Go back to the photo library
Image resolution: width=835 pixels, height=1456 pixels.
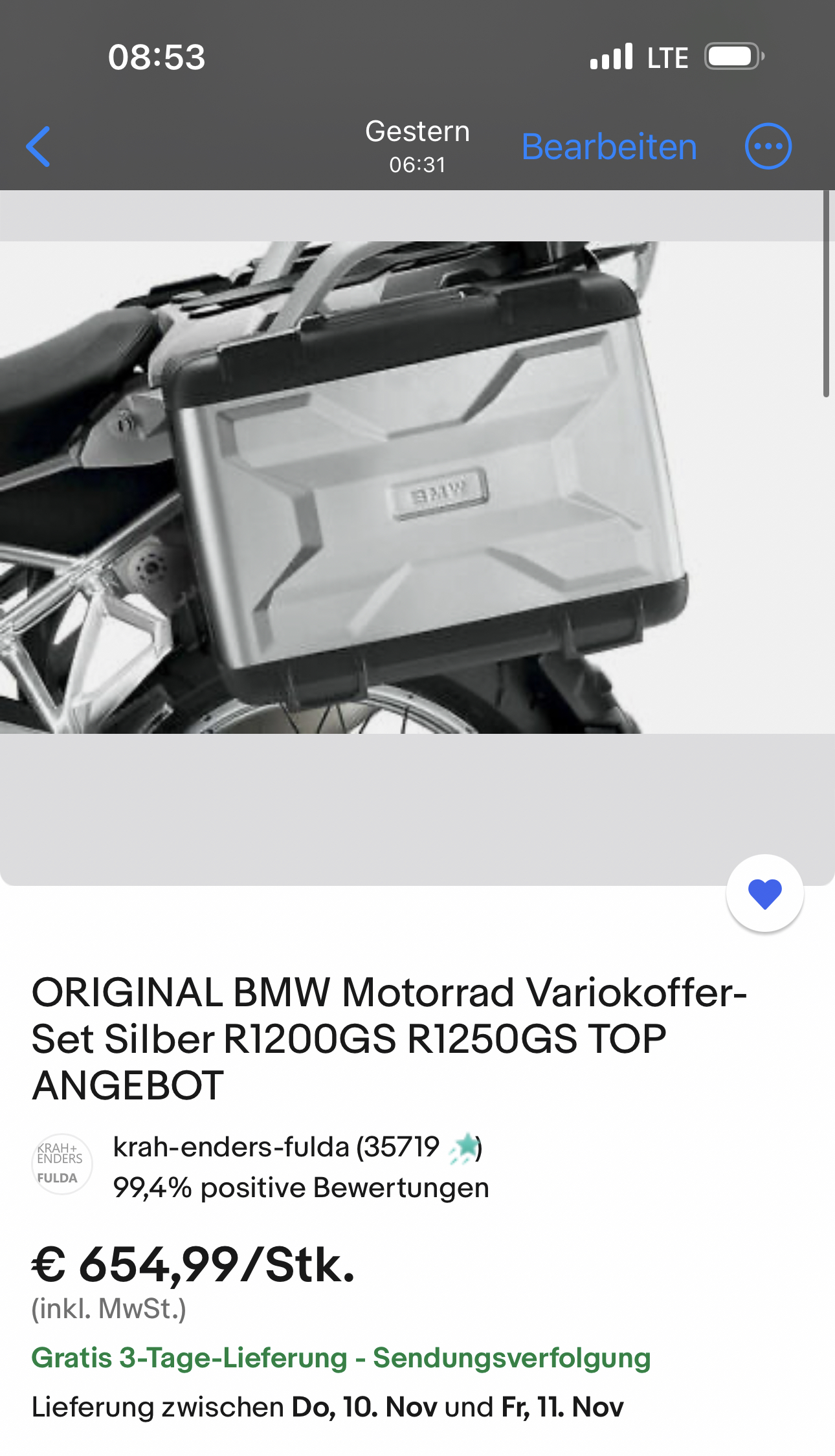point(39,147)
